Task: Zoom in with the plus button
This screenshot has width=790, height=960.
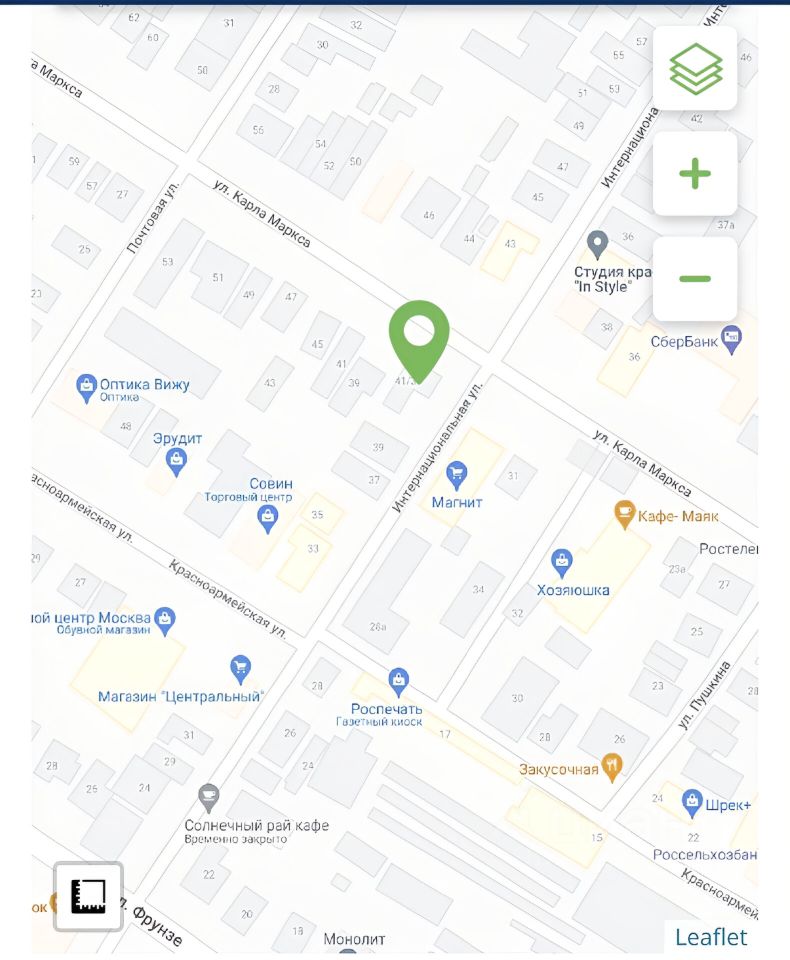Action: point(695,174)
